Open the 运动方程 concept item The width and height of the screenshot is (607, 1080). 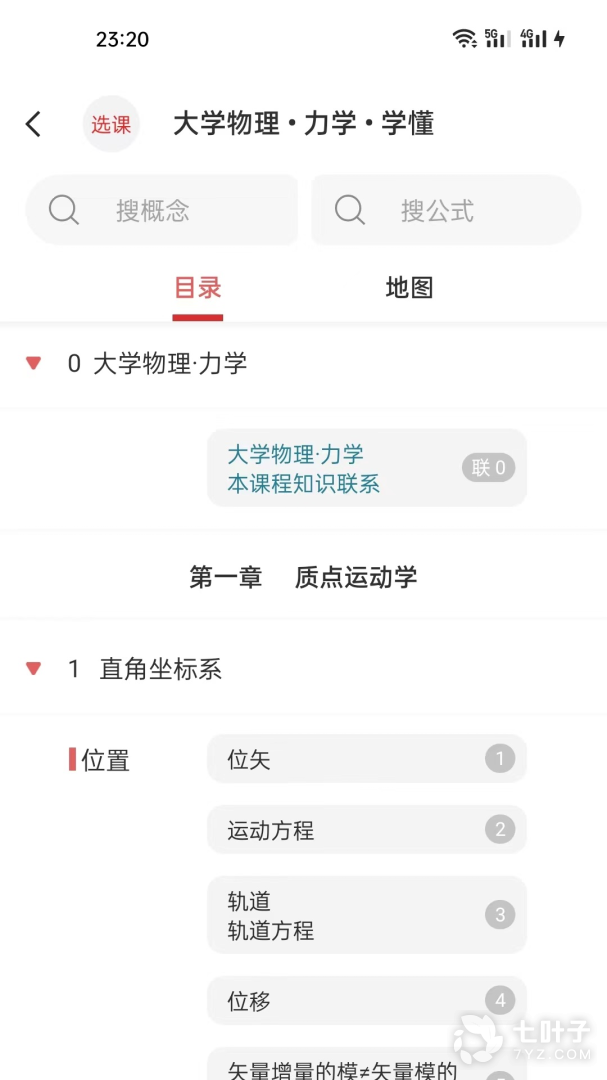[367, 830]
